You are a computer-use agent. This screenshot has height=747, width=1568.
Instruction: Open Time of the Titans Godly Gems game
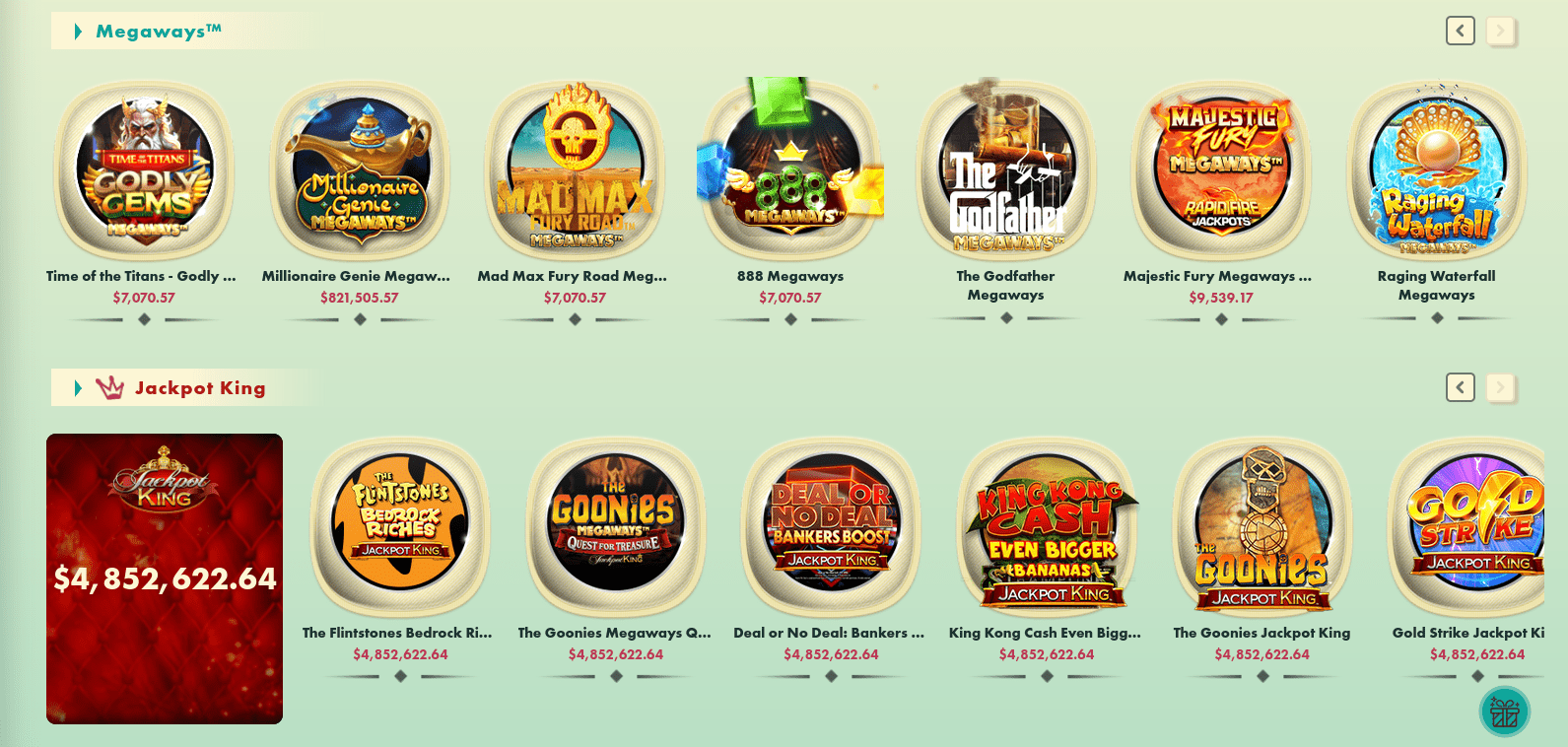tap(144, 171)
